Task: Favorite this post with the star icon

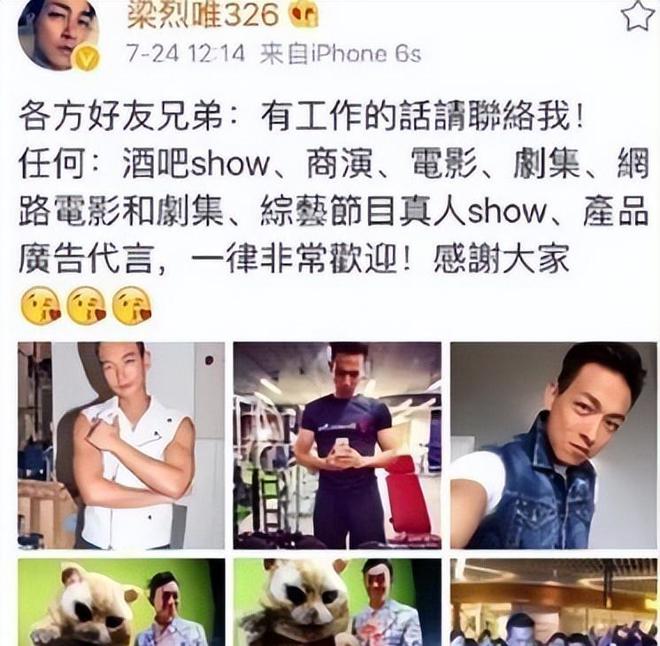Action: (636, 15)
